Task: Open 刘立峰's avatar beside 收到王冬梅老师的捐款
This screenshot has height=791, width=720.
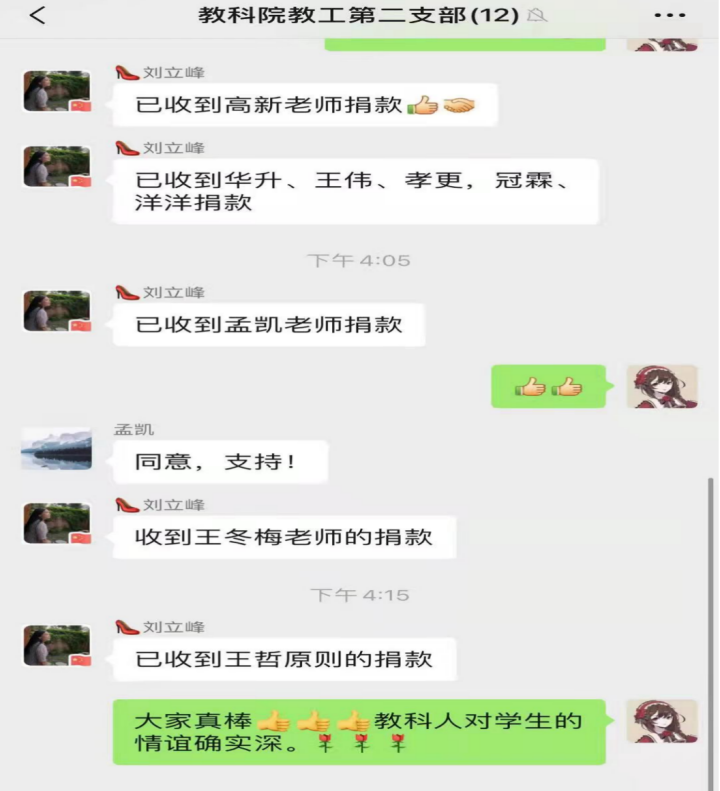Action: [x=57, y=524]
